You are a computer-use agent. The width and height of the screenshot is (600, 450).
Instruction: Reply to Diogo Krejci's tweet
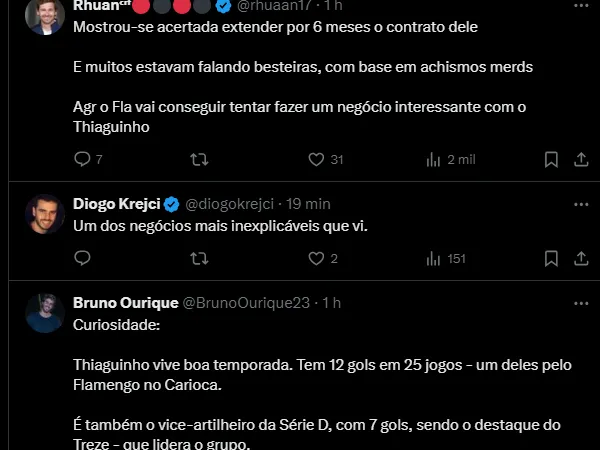coord(83,258)
